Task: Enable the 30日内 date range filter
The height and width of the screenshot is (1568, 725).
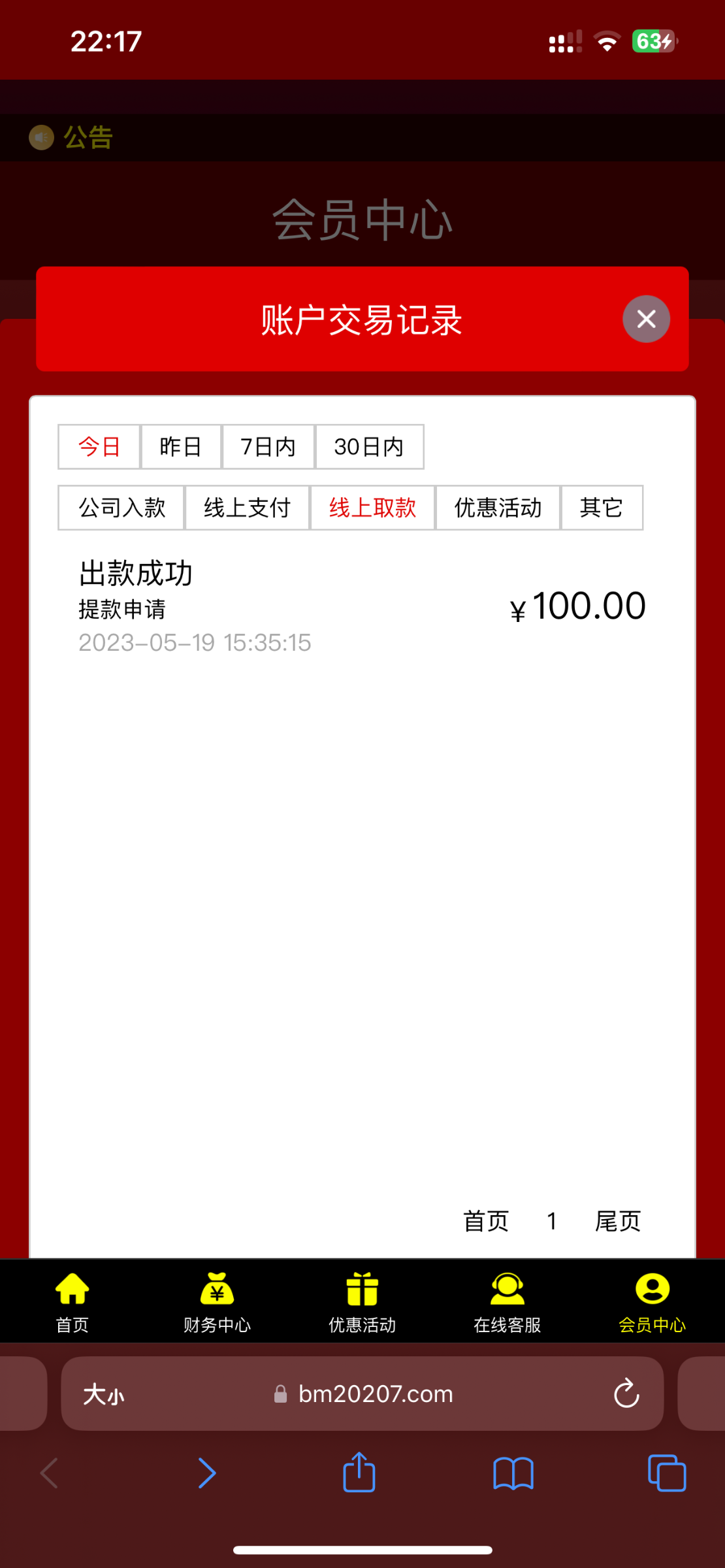Action: tap(370, 447)
